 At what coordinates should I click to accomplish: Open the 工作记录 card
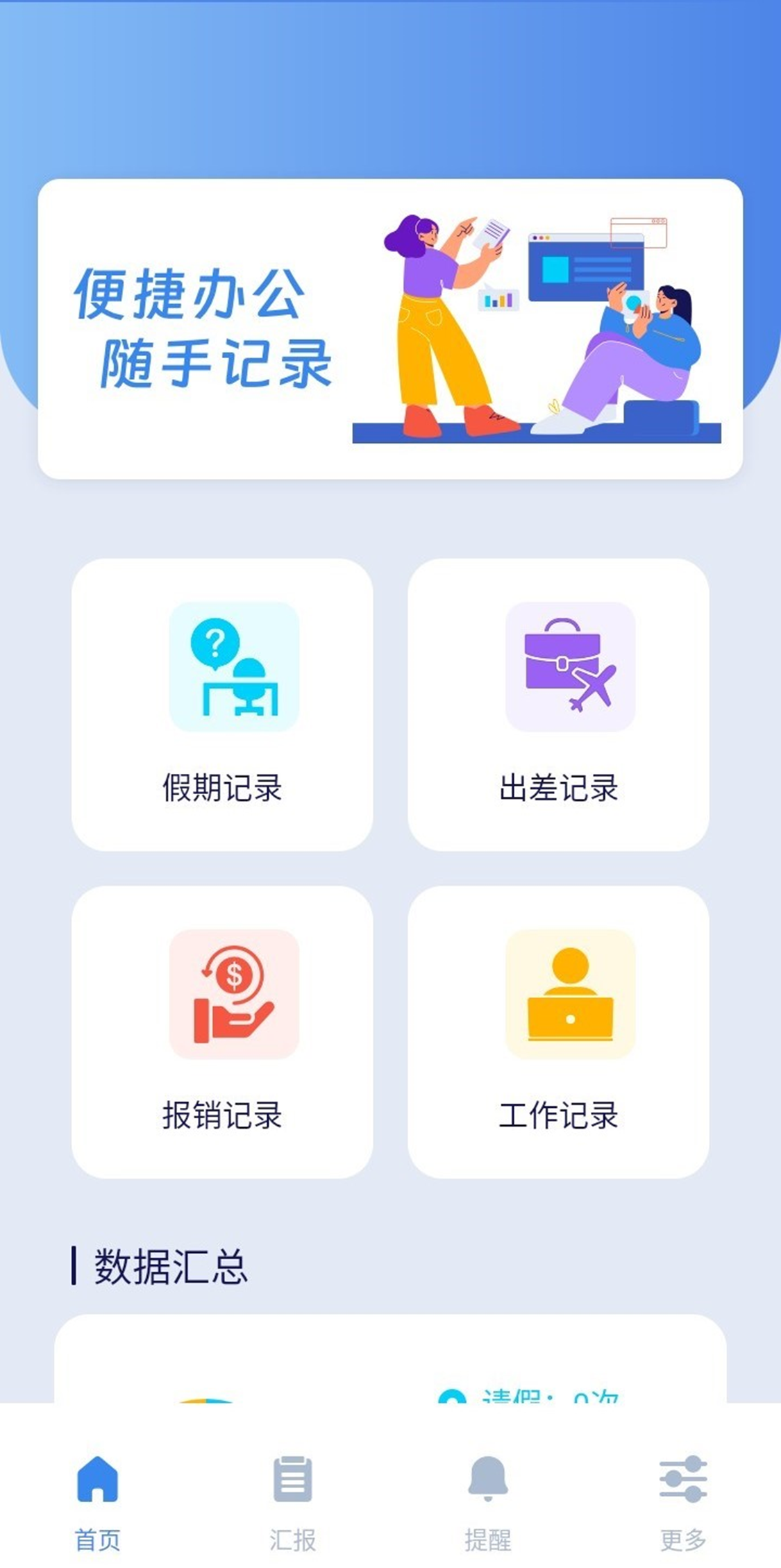point(558,1032)
